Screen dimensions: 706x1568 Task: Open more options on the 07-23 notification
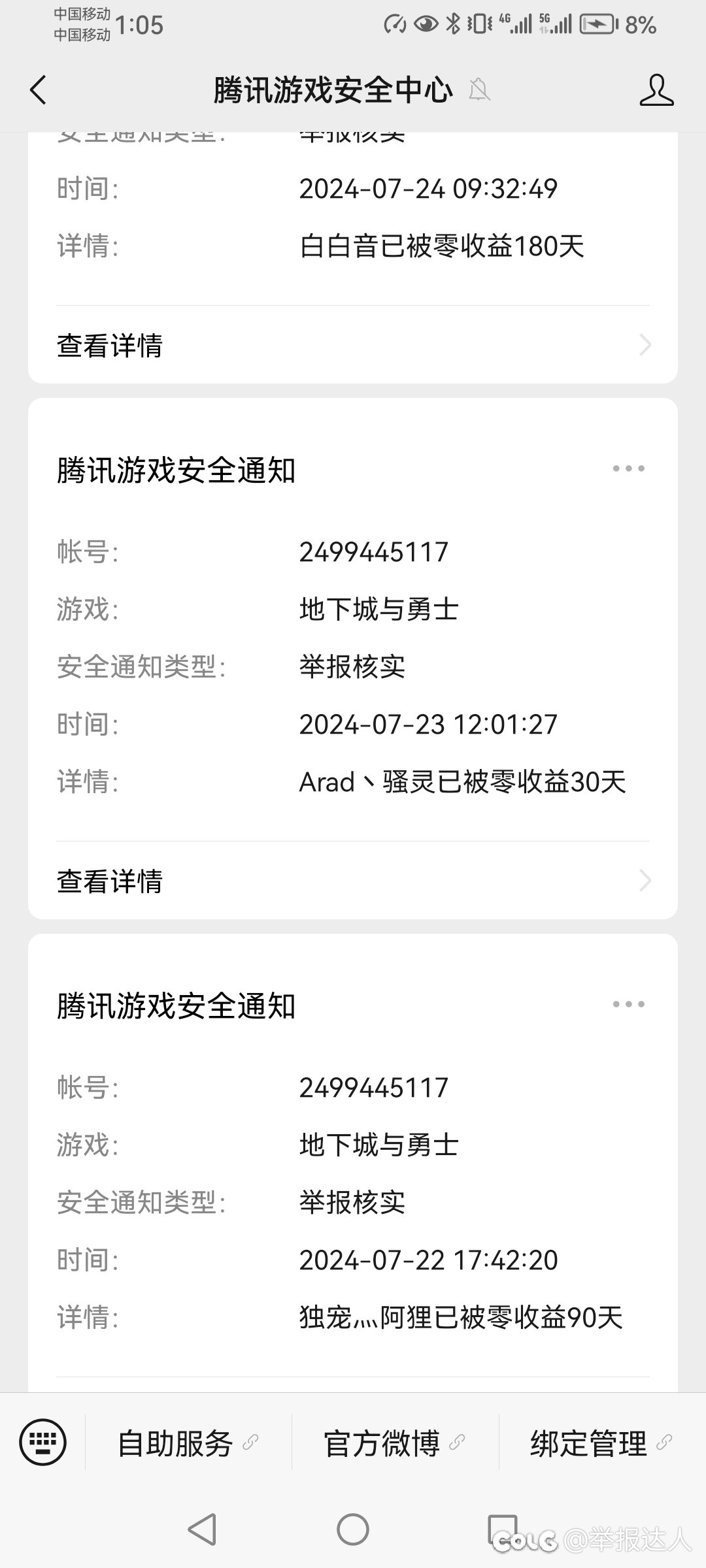628,468
